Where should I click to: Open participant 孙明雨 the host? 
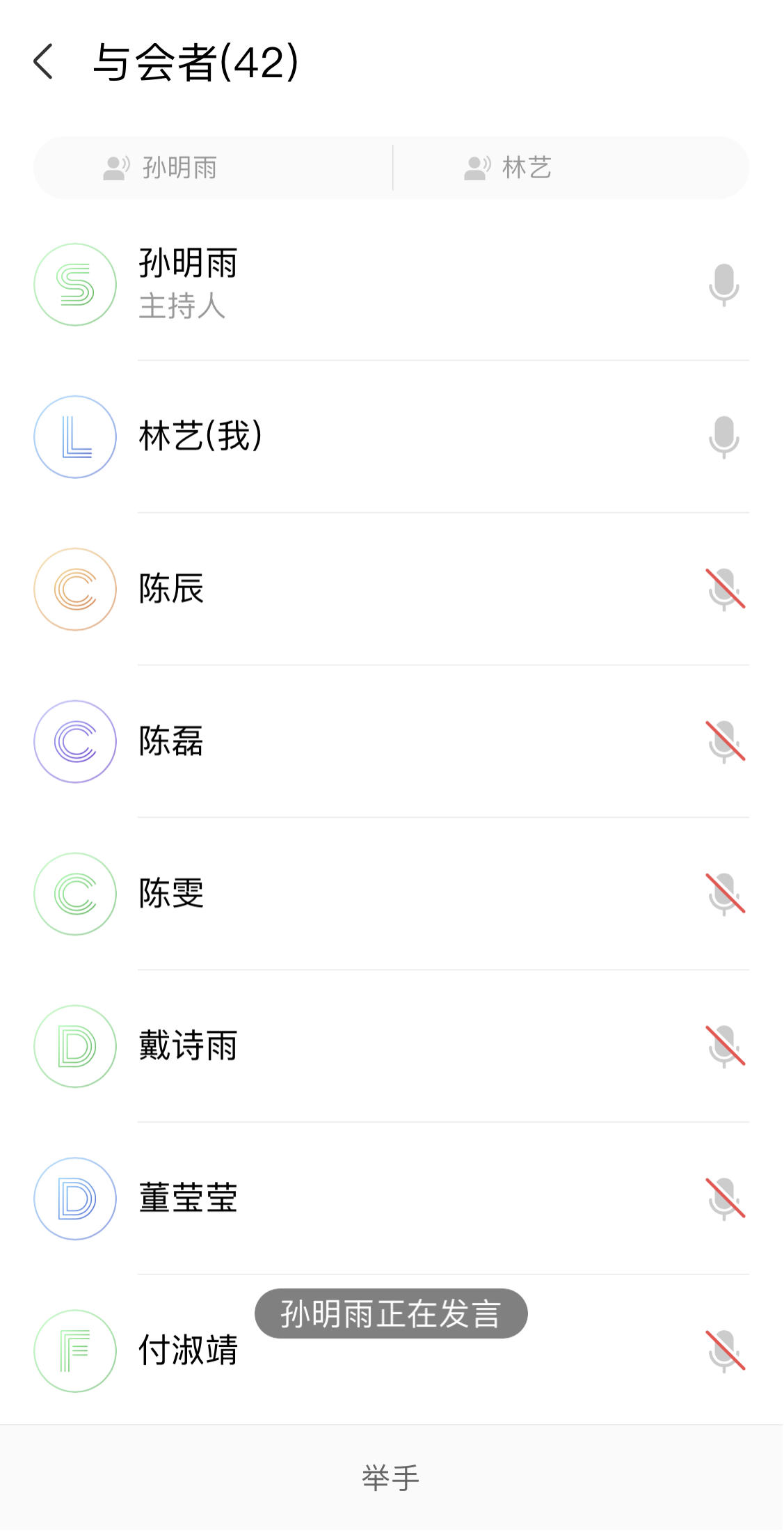[x=392, y=285]
